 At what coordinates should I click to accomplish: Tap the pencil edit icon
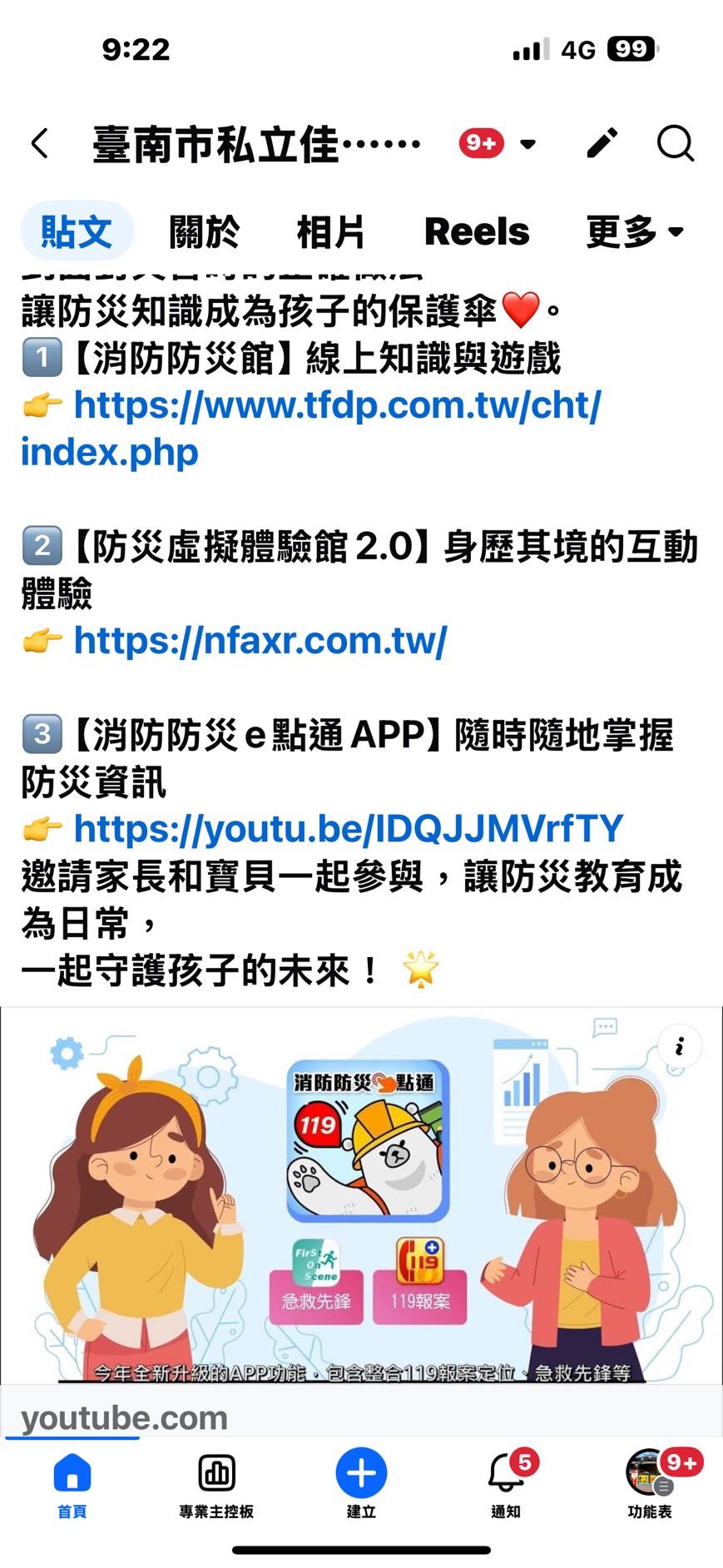pyautogui.click(x=602, y=143)
